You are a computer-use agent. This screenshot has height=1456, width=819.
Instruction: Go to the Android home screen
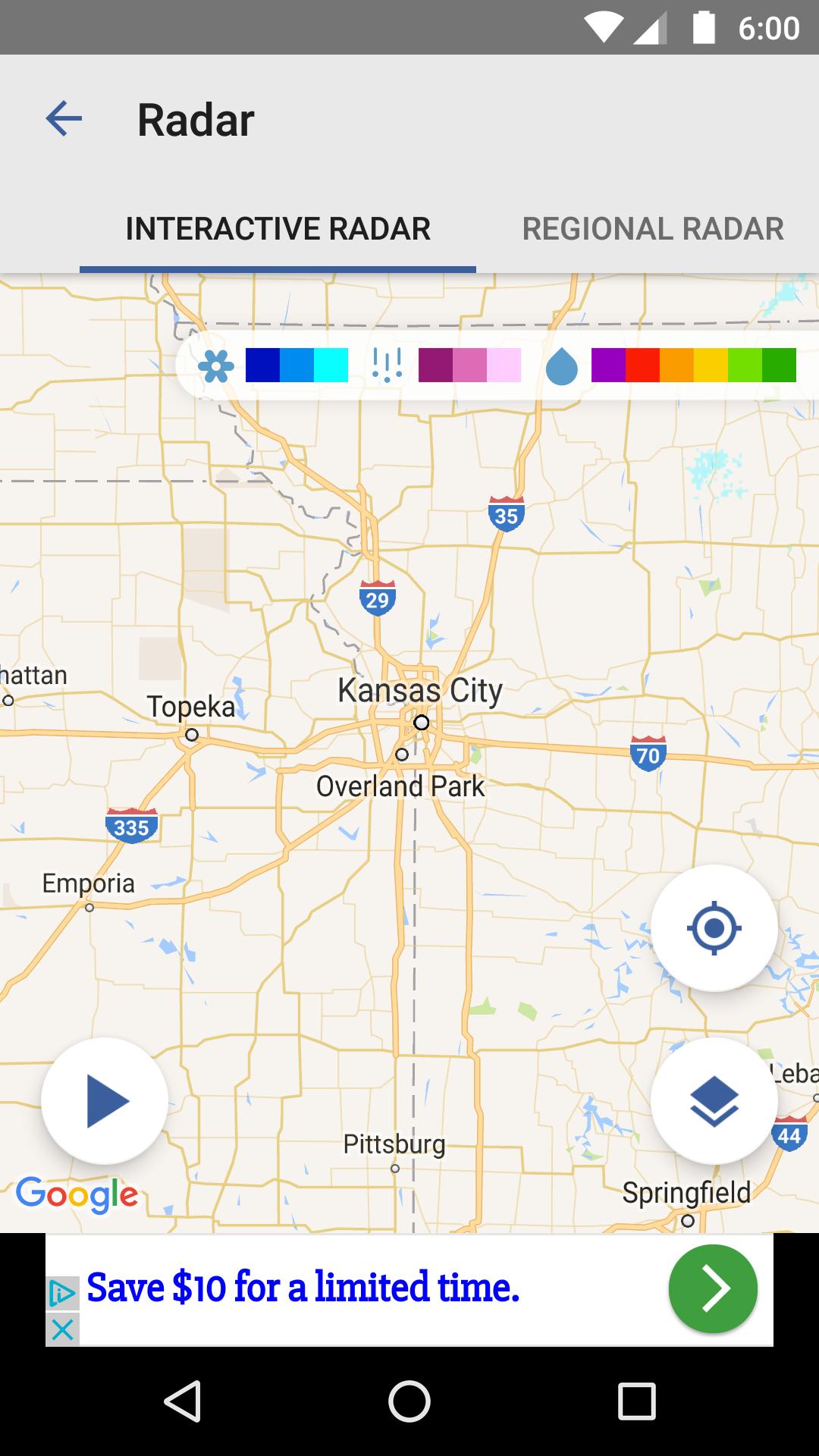pyautogui.click(x=409, y=1401)
